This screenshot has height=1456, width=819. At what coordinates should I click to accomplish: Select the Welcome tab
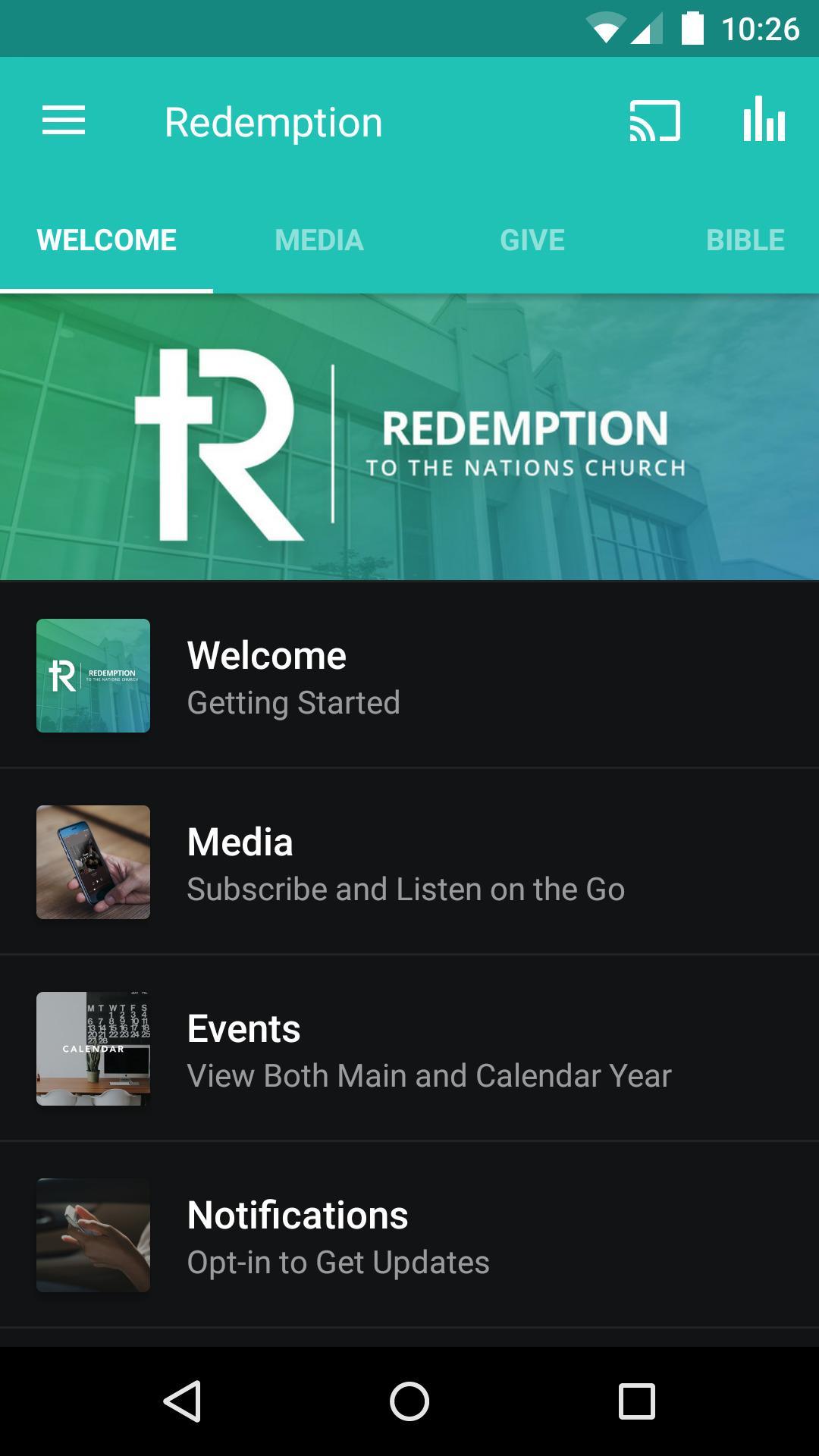click(107, 240)
